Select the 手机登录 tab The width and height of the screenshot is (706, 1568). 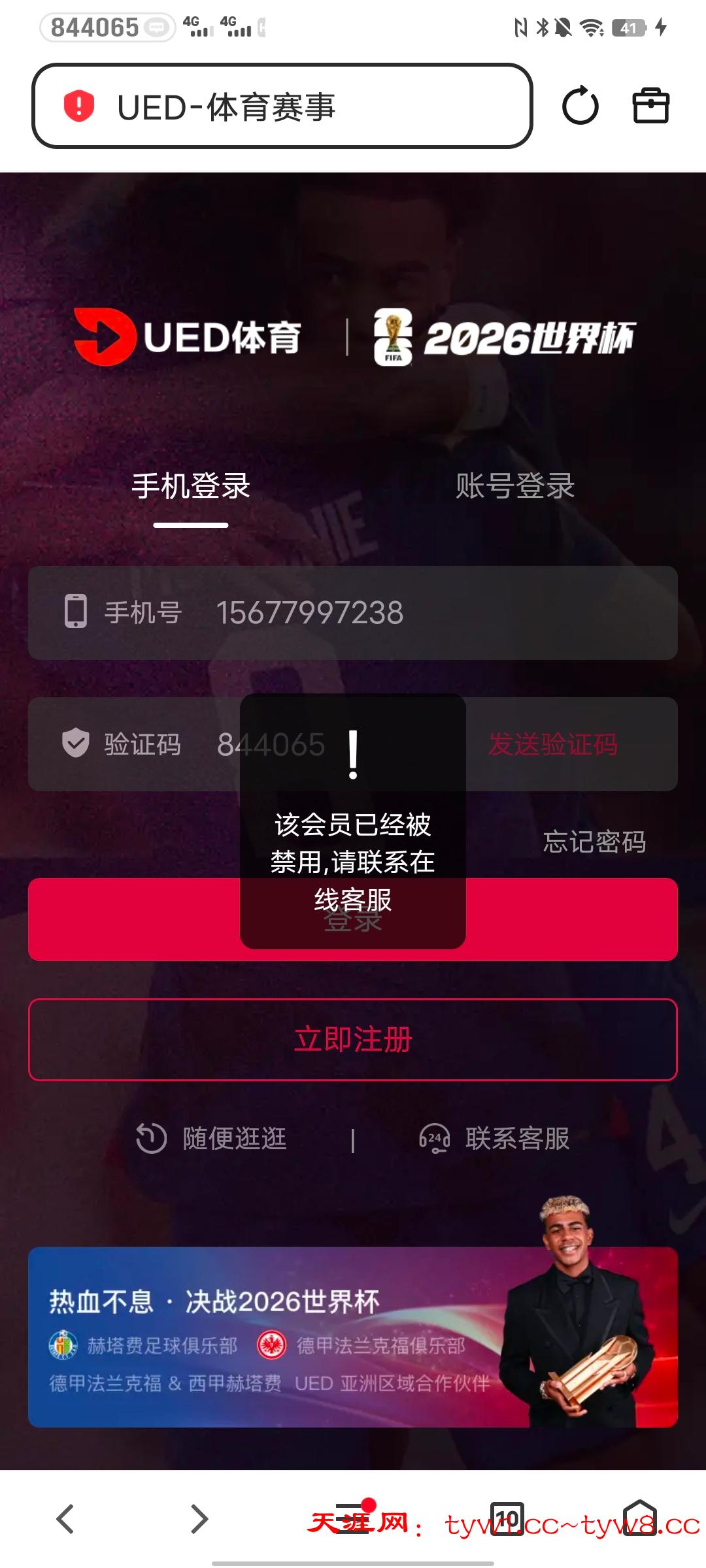coord(189,487)
